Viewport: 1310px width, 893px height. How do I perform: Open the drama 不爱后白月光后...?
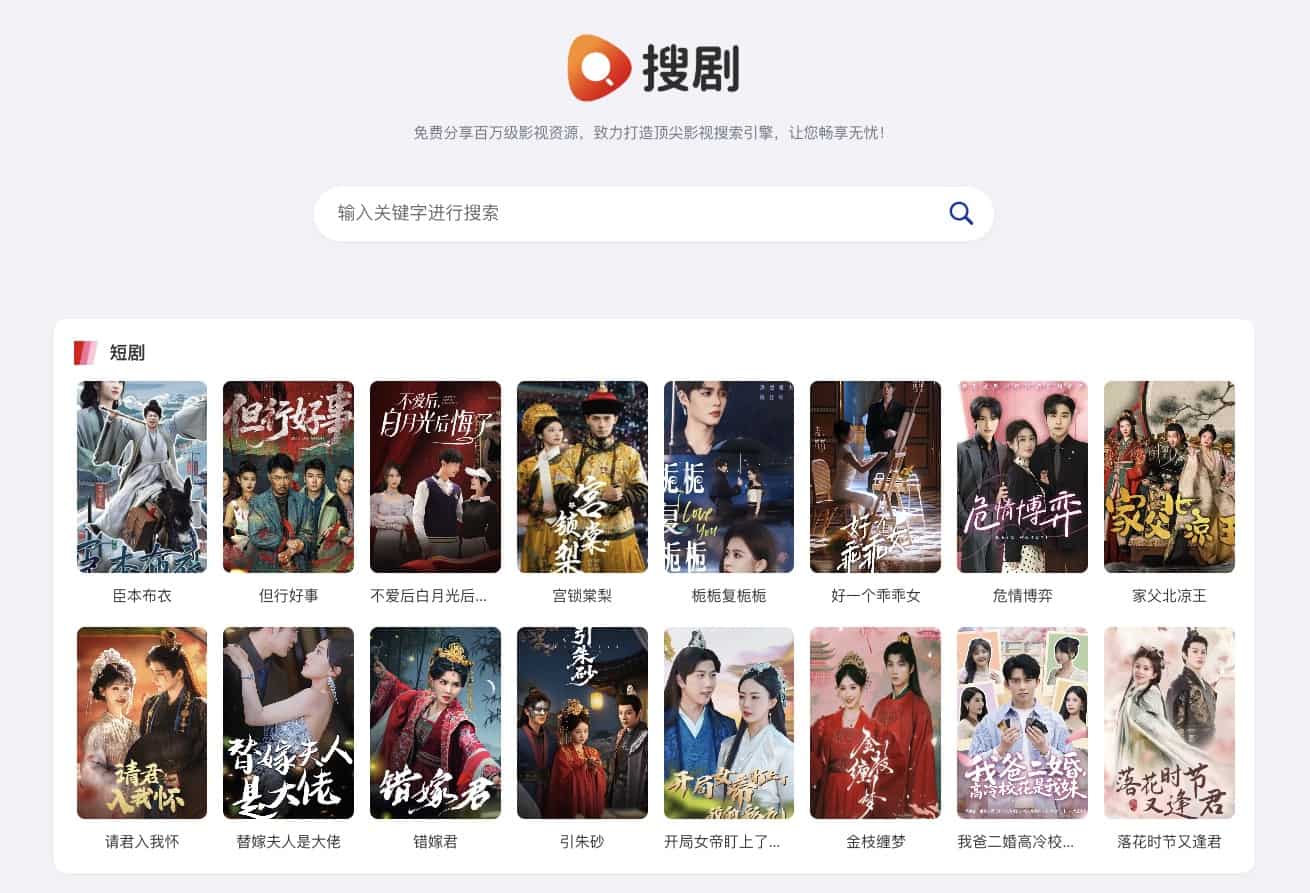point(435,477)
